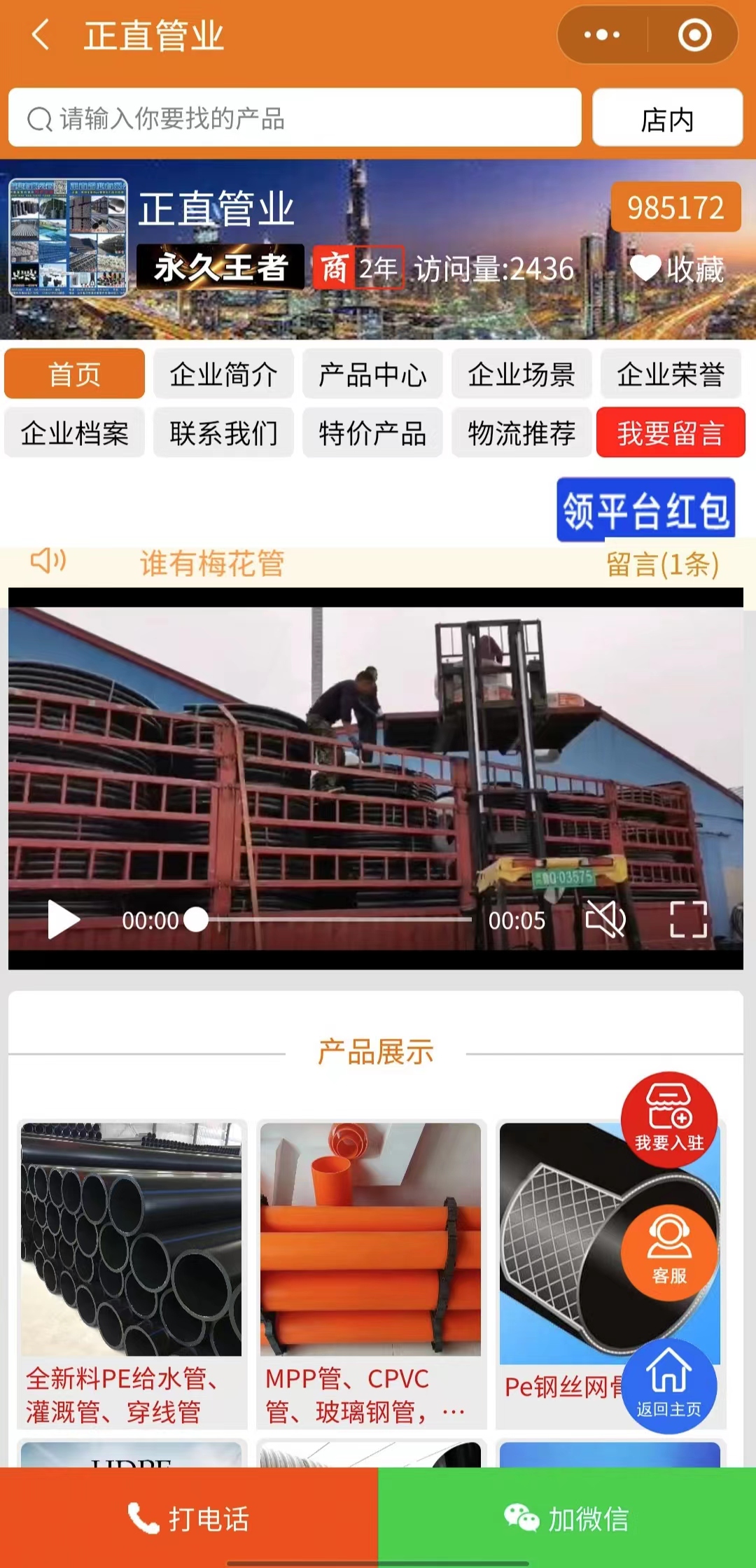The height and width of the screenshot is (1568, 756).
Task: Open 特价产品 section
Action: coord(372,433)
